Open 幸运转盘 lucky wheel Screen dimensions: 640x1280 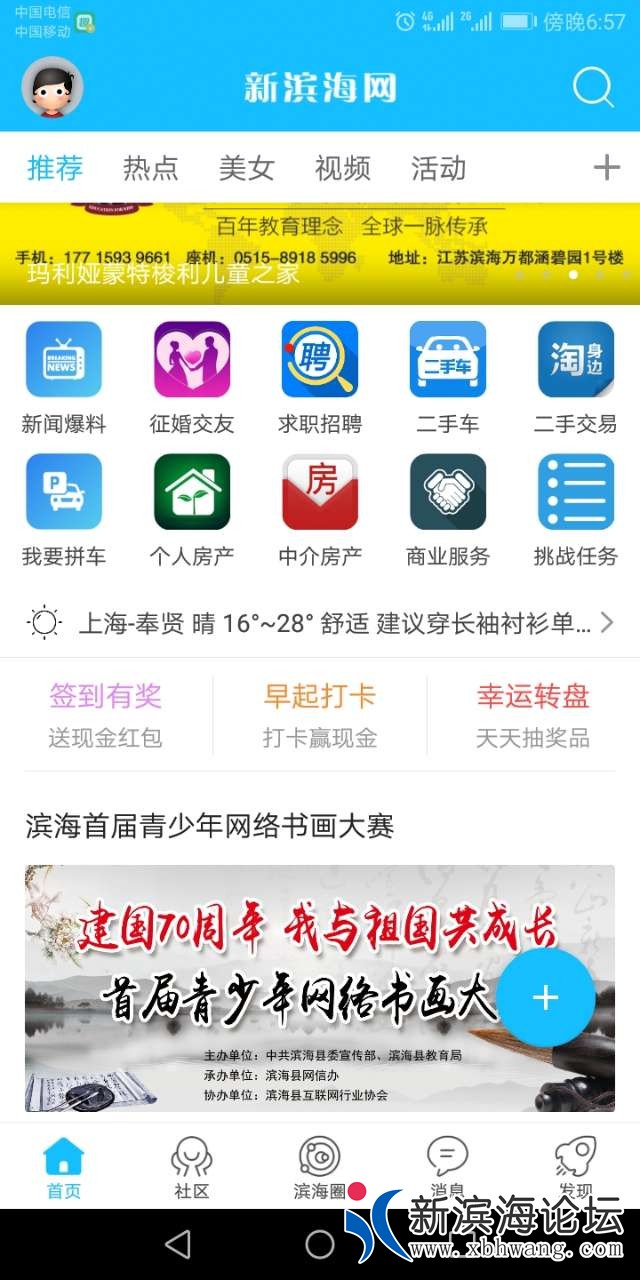click(533, 715)
